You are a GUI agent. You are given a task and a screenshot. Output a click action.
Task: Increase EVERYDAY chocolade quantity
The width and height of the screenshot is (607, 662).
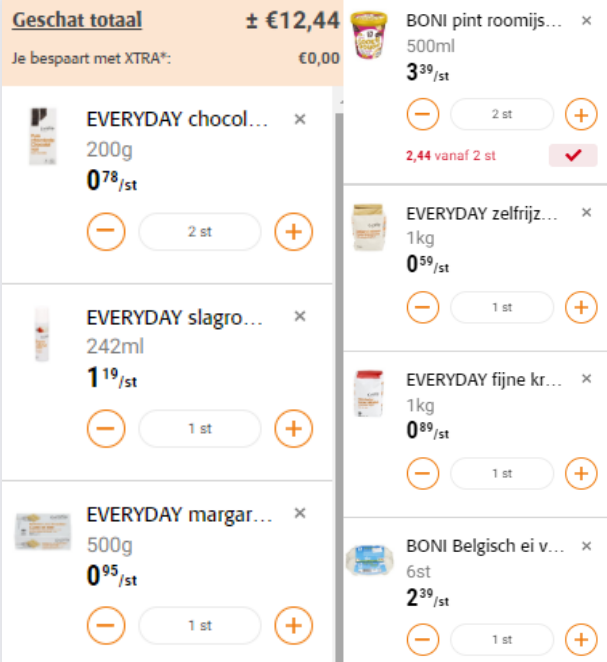[293, 232]
